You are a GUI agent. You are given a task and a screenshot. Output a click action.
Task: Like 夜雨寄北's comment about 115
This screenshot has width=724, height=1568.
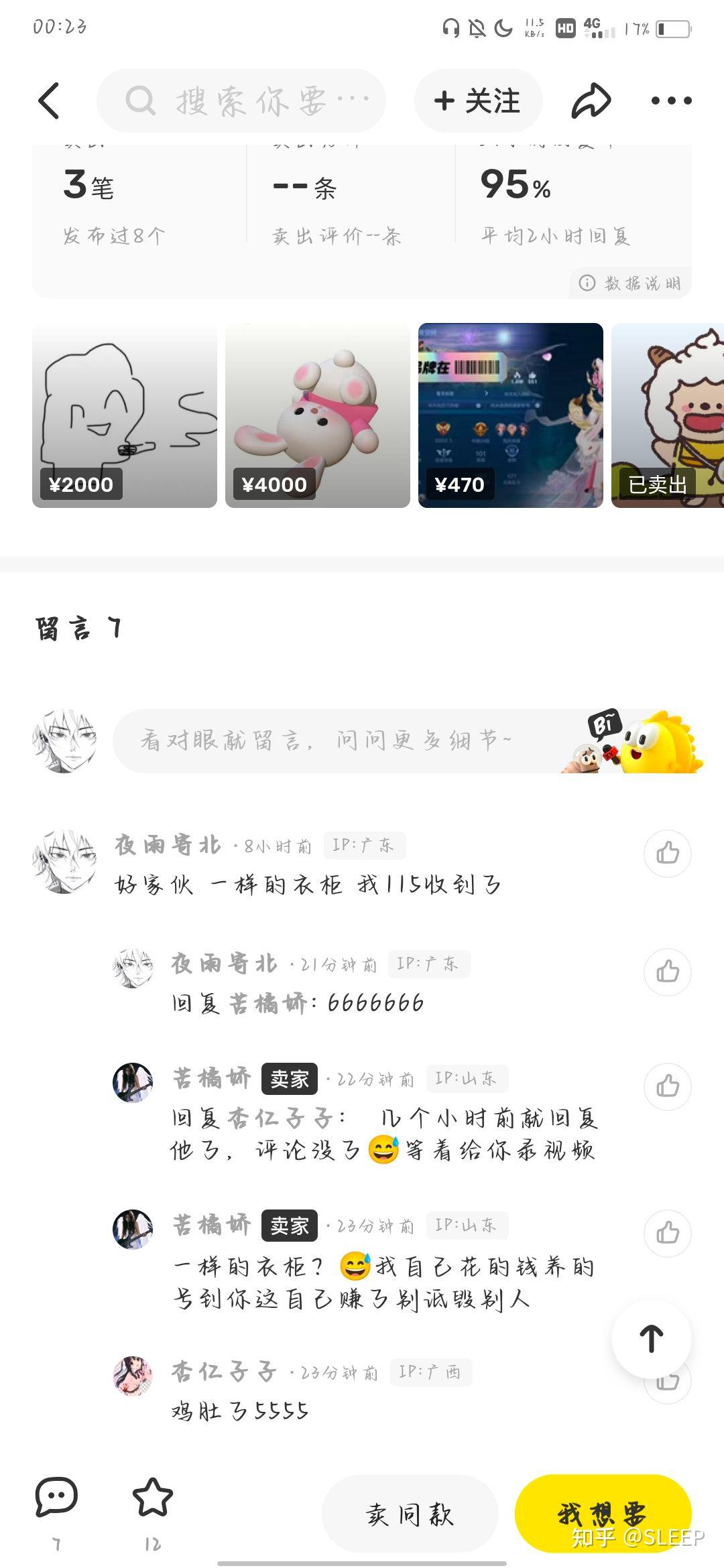point(668,853)
